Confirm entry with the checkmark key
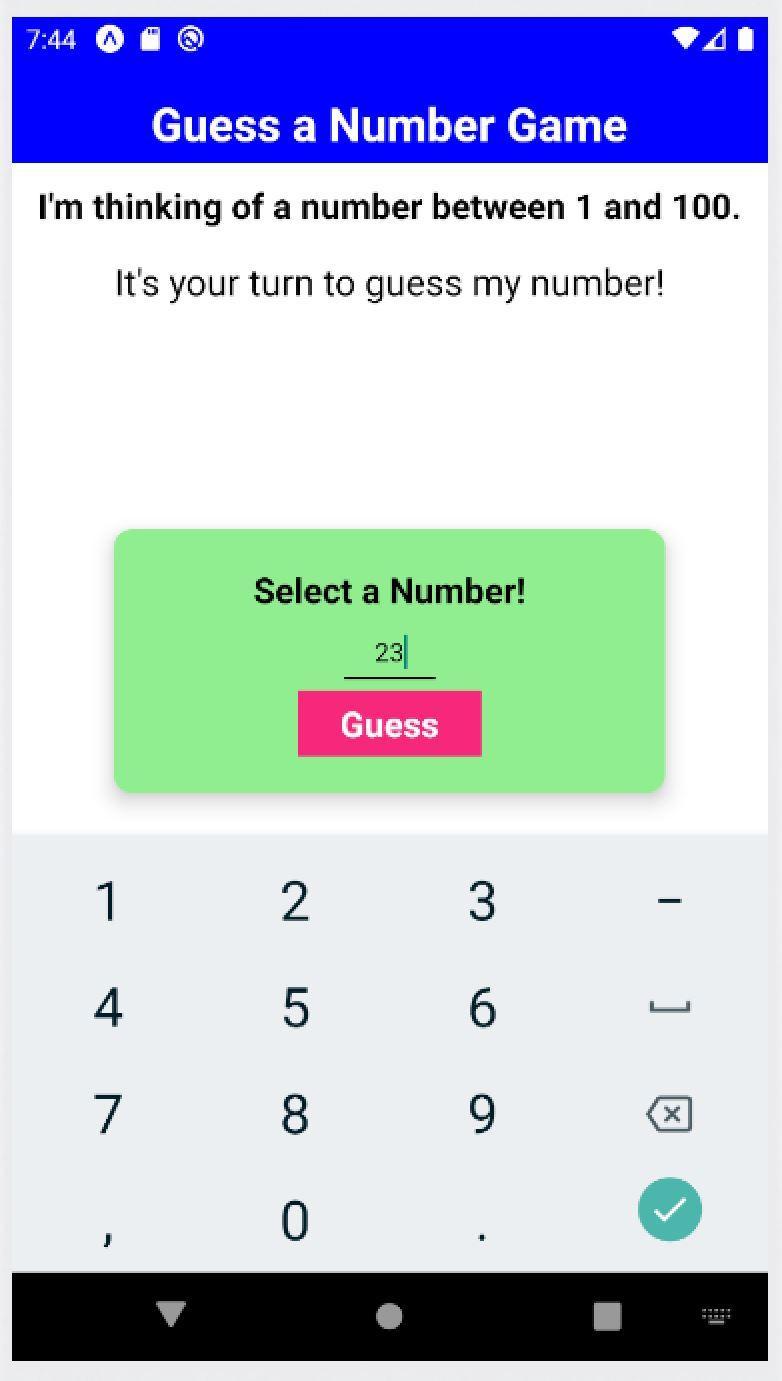This screenshot has width=782, height=1381. point(669,1209)
